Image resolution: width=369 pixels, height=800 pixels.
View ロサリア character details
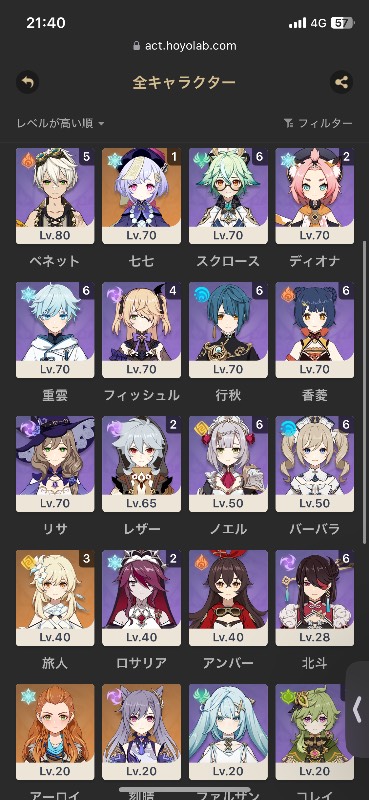(141, 598)
